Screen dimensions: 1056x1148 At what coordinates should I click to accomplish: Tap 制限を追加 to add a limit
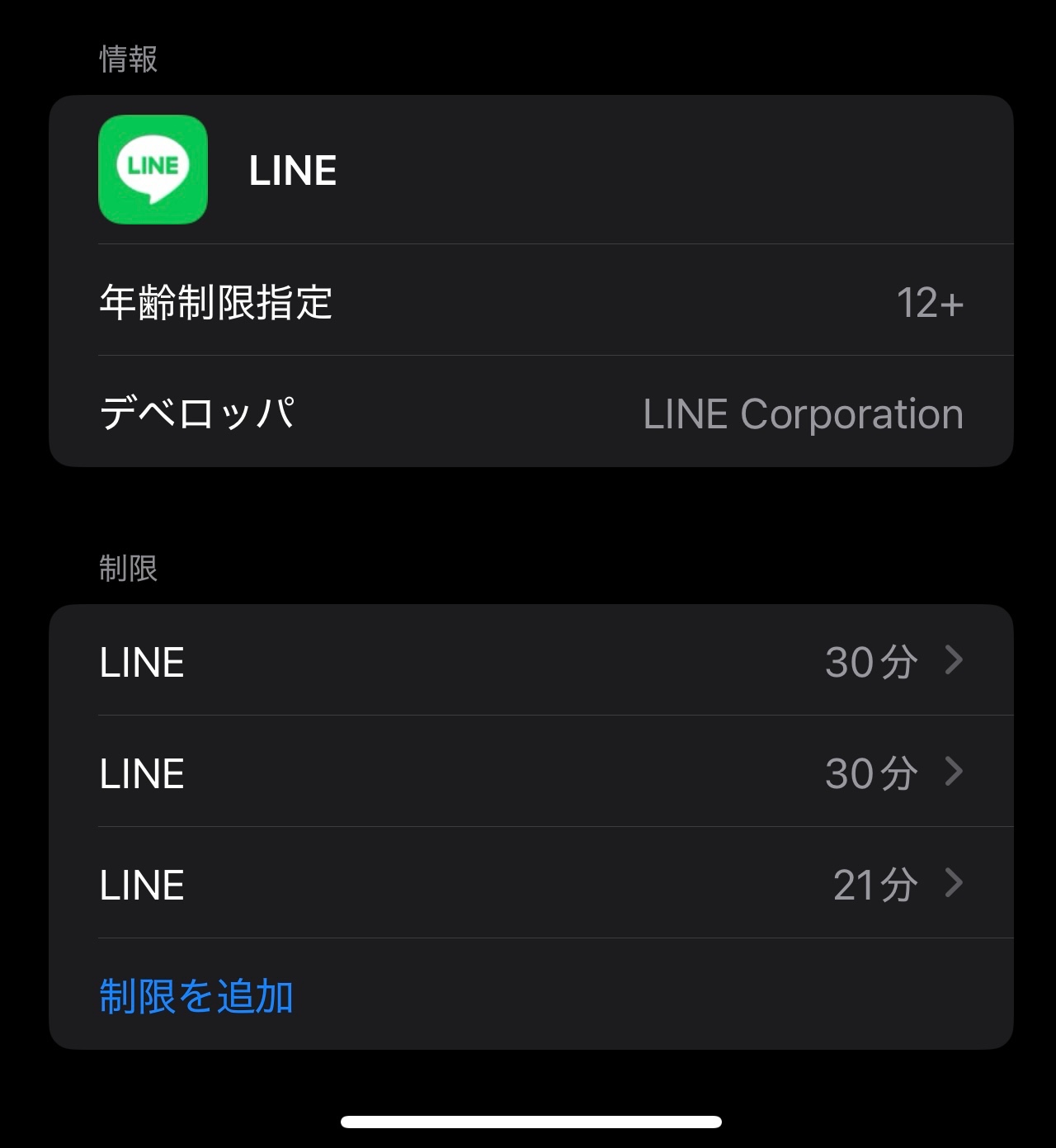click(x=196, y=995)
